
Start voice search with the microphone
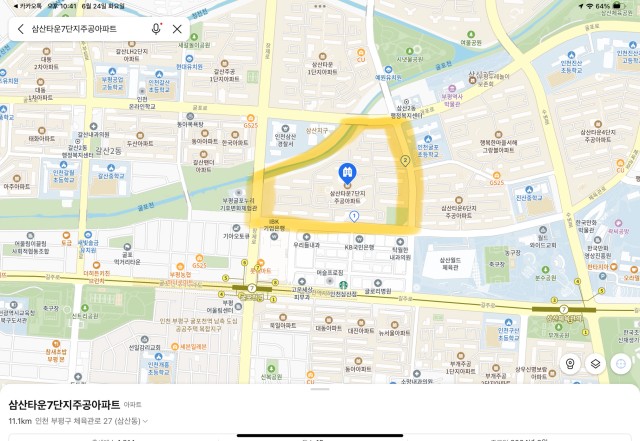157,29
